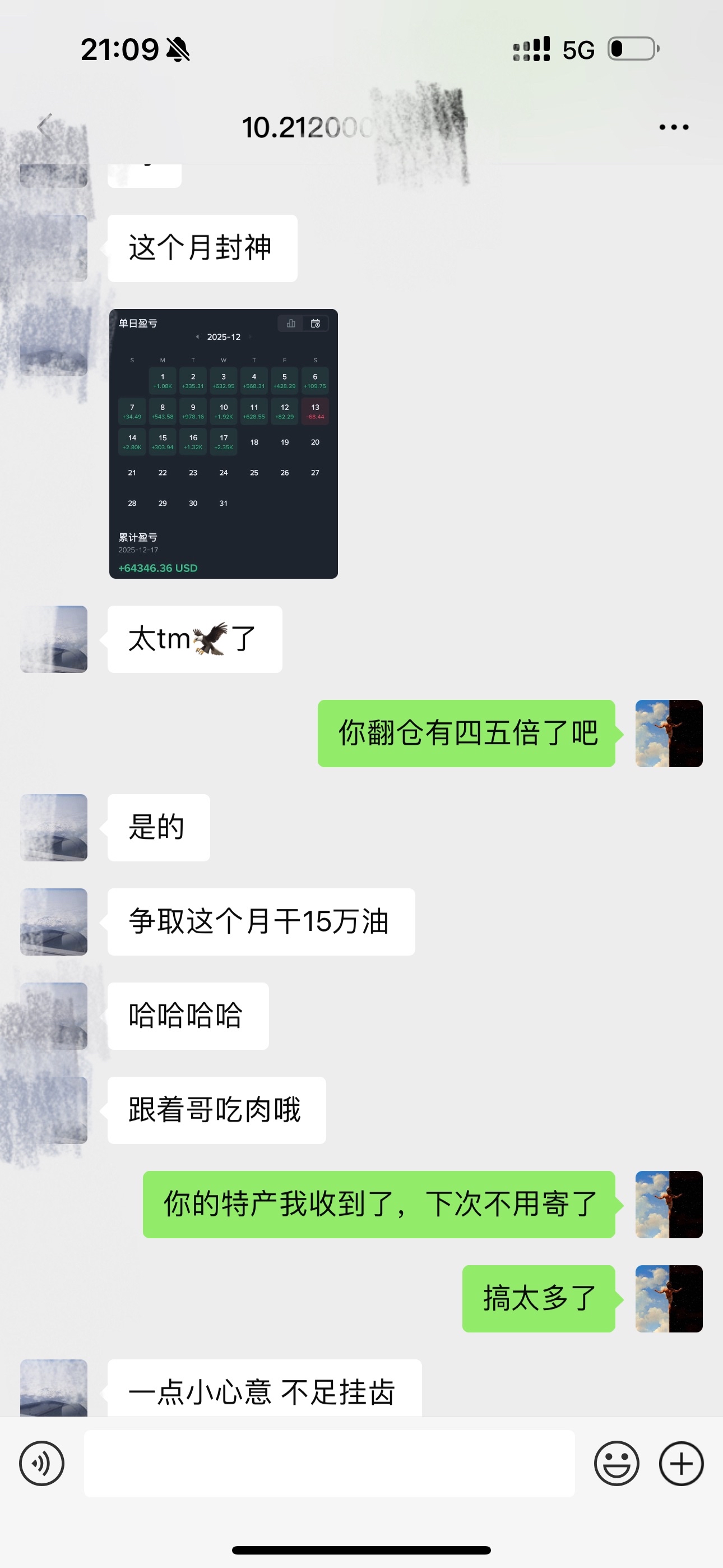
Task: Open the plus attachment menu
Action: pos(681,1463)
